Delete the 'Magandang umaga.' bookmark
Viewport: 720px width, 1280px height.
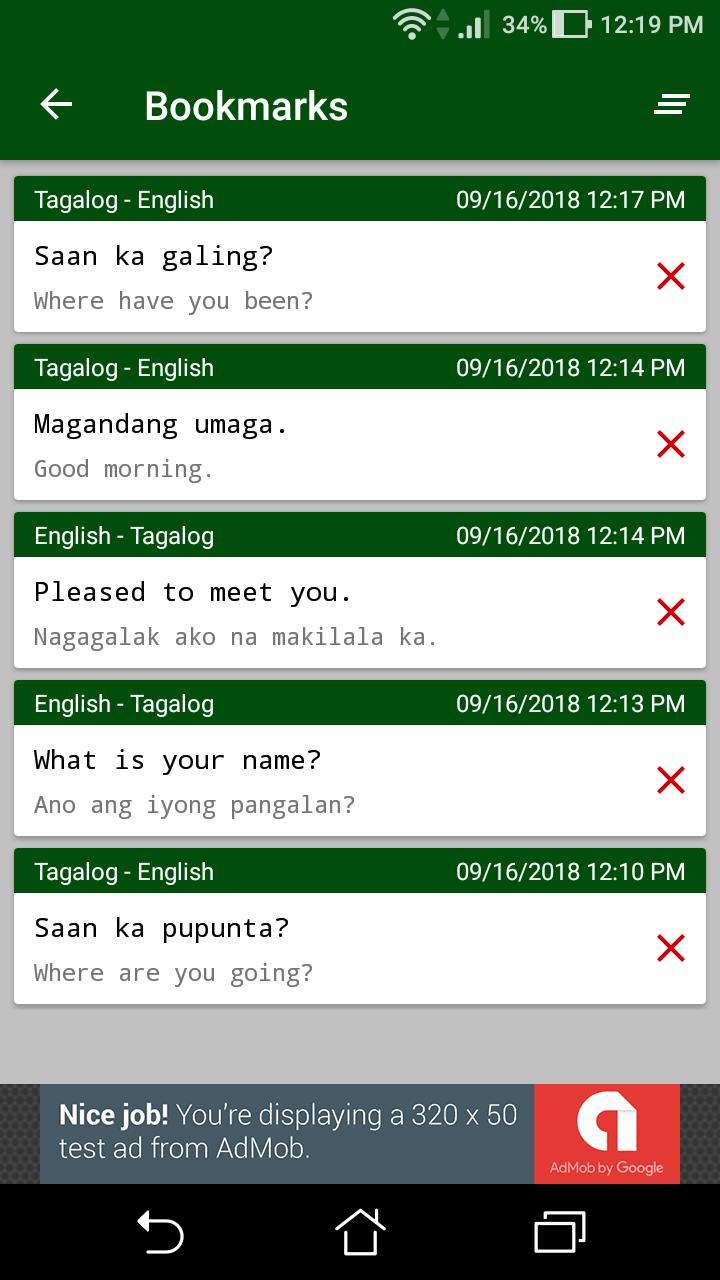[670, 444]
